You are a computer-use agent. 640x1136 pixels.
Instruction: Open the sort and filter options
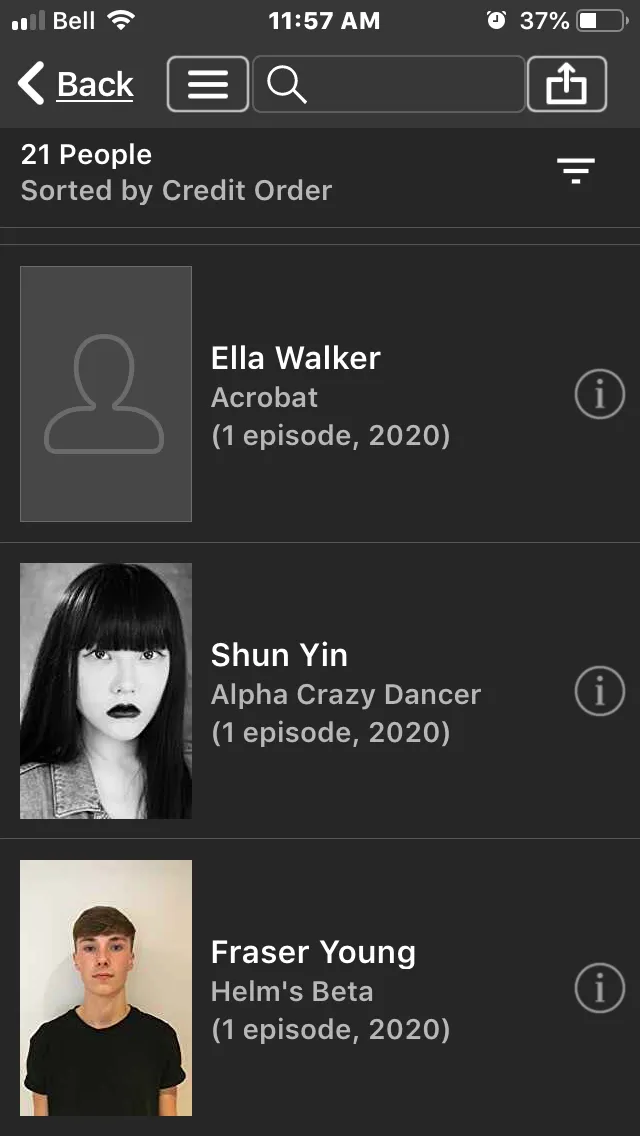coord(576,171)
